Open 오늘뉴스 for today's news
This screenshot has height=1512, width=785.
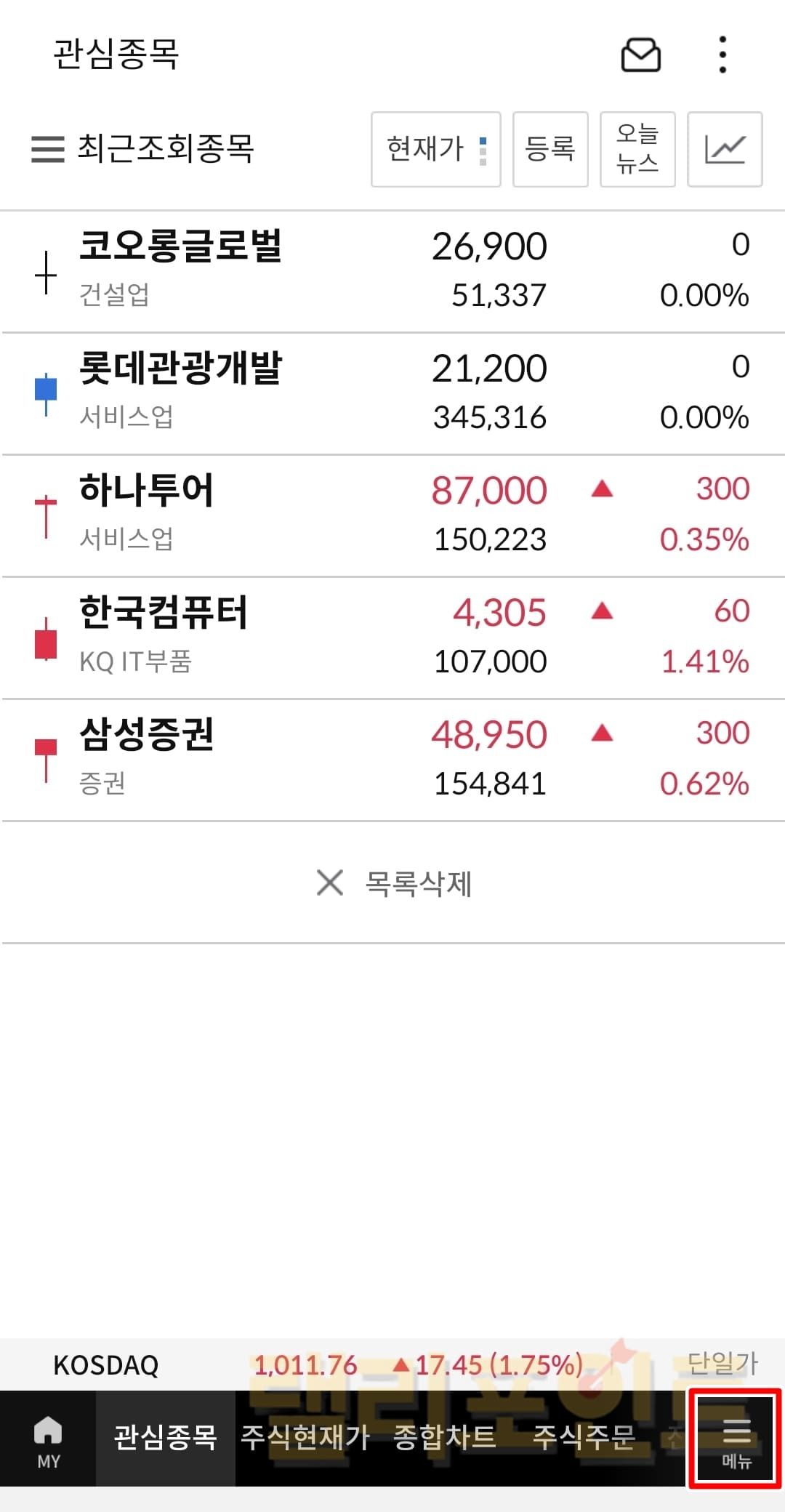pyautogui.click(x=637, y=149)
